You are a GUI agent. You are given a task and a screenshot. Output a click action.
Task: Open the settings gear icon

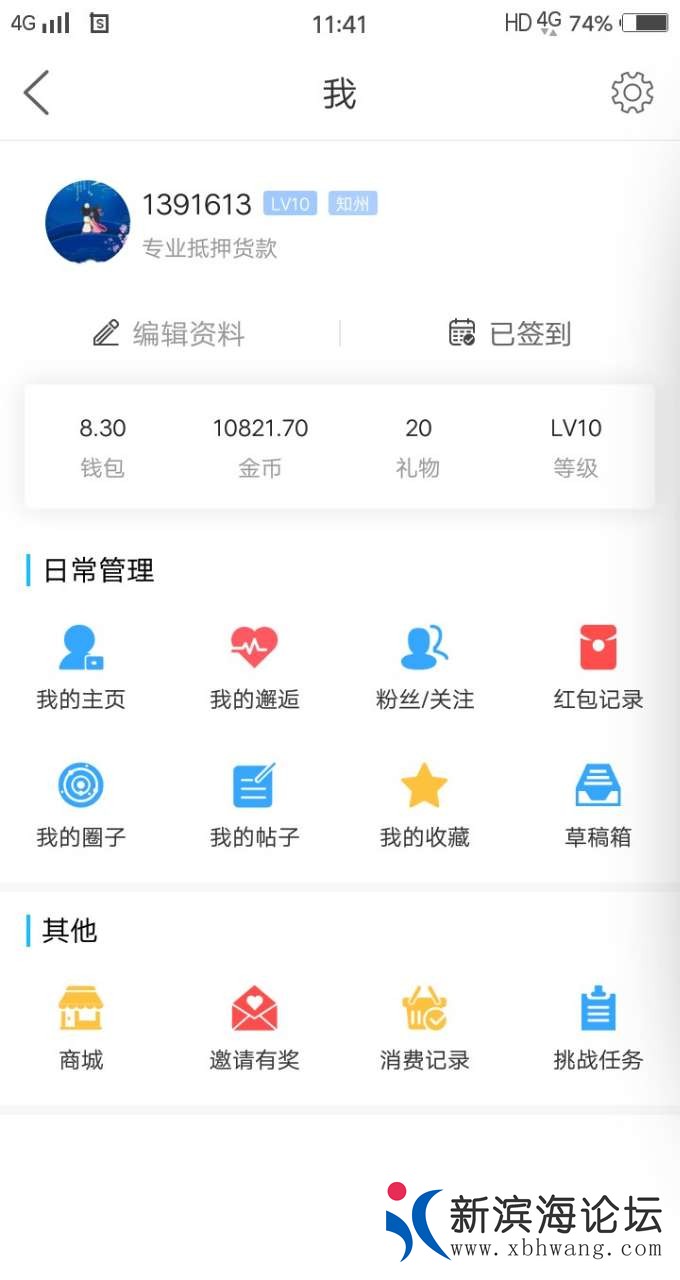click(x=632, y=94)
